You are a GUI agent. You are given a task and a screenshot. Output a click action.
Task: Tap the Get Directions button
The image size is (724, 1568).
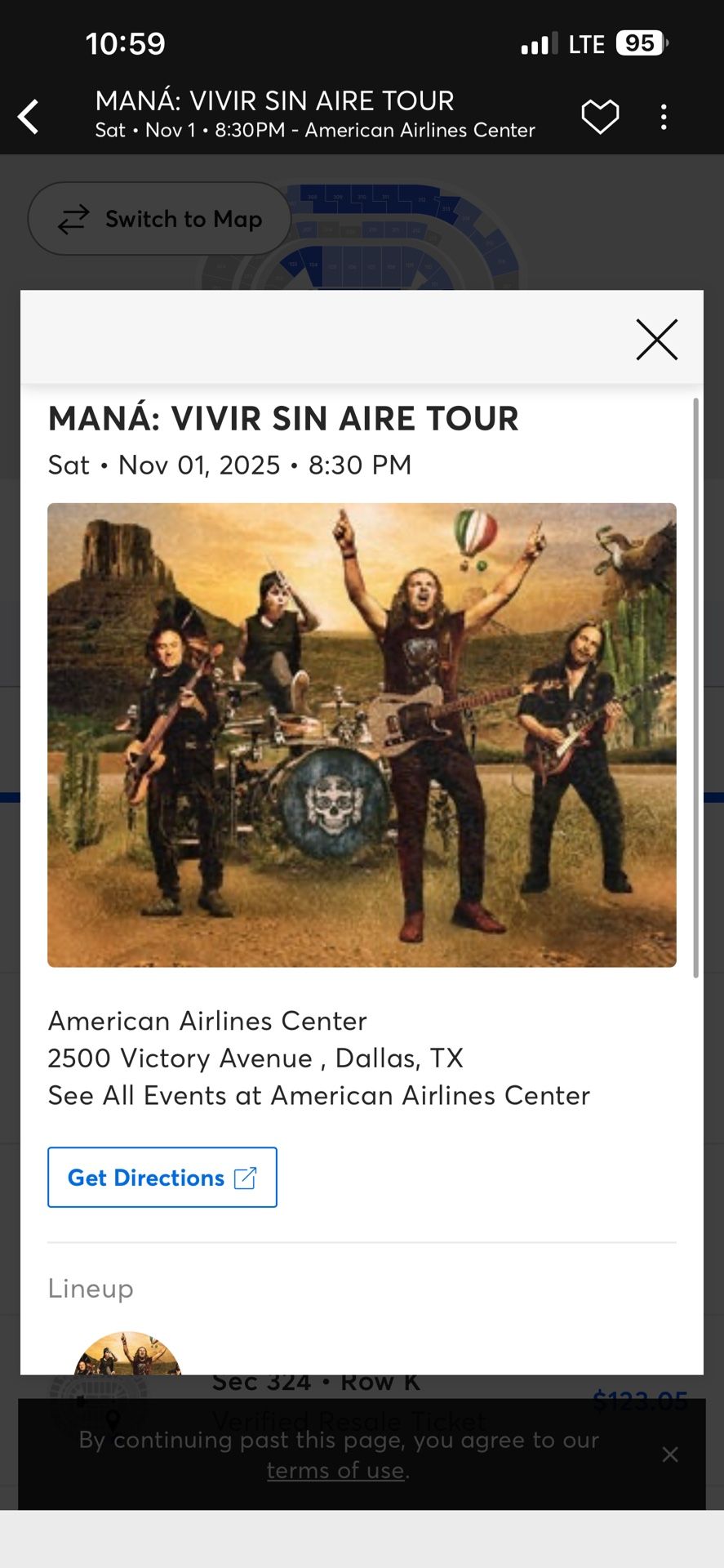[162, 1177]
